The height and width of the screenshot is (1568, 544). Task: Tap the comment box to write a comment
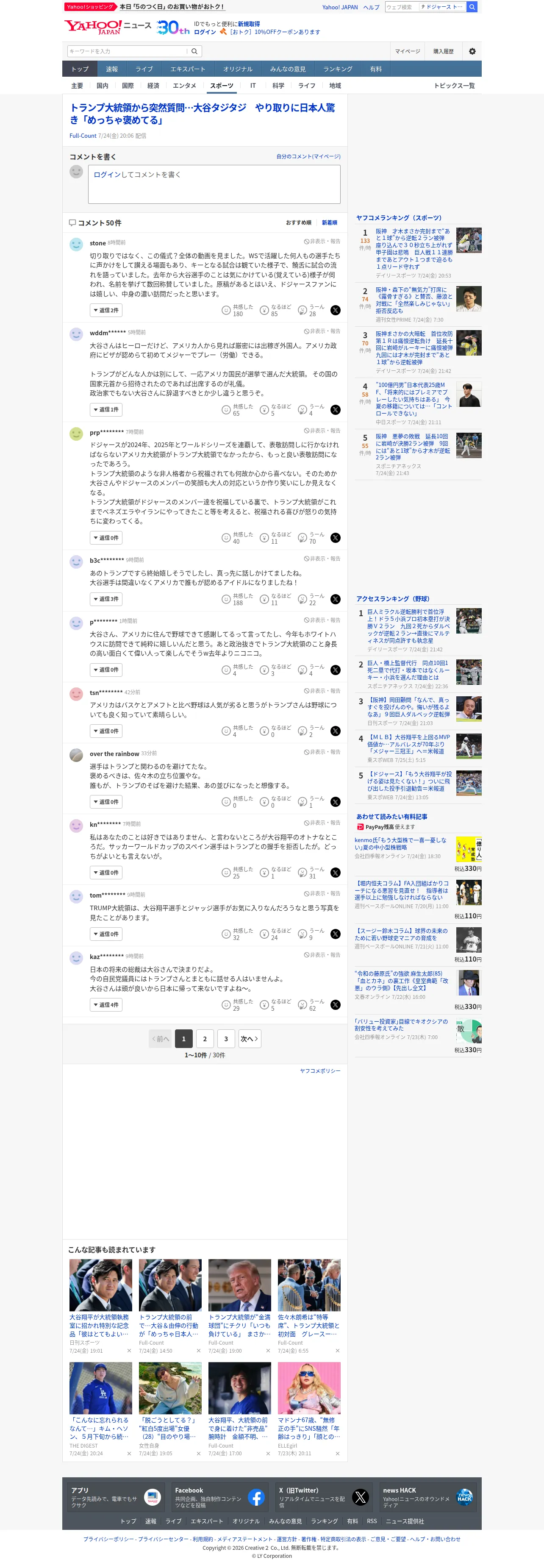pos(214,184)
